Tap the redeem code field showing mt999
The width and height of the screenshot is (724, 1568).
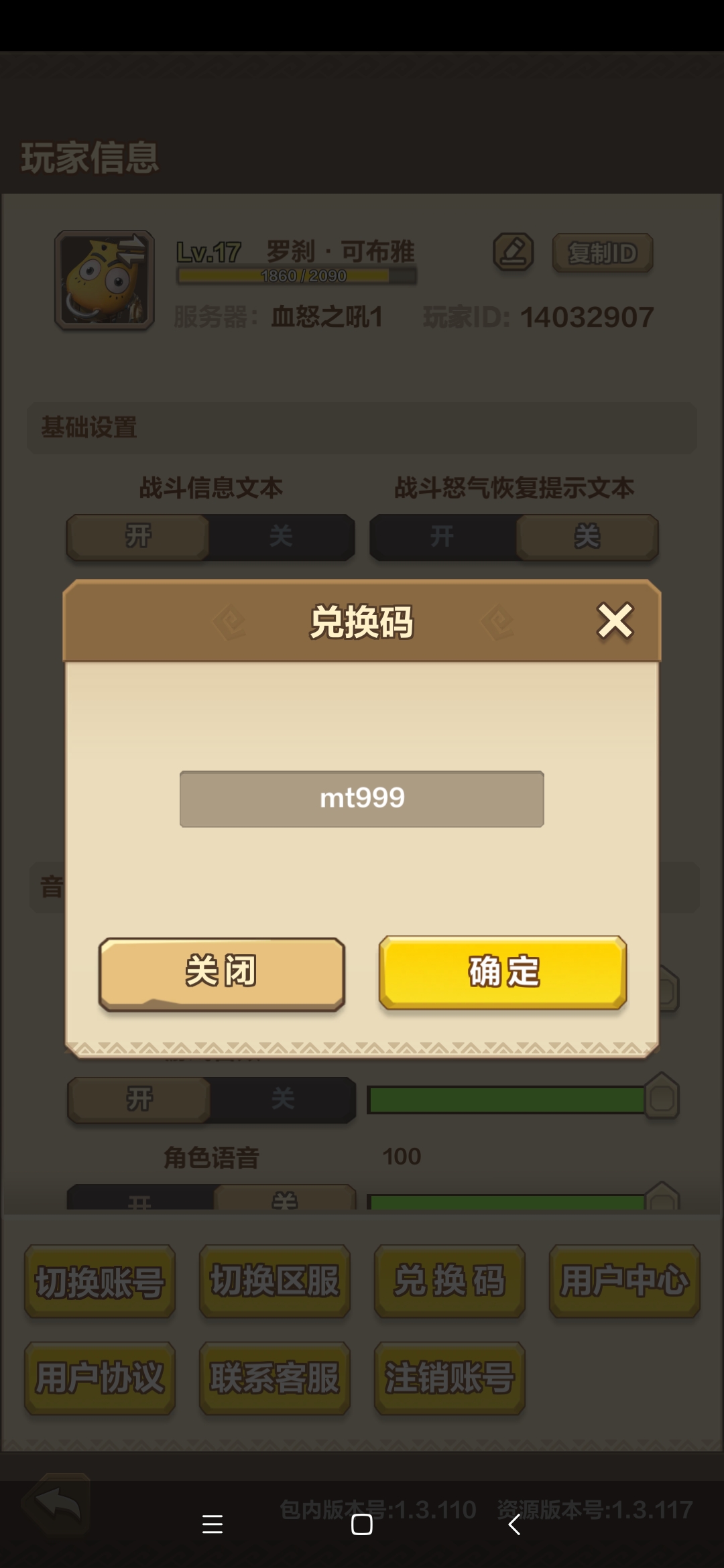[361, 799]
